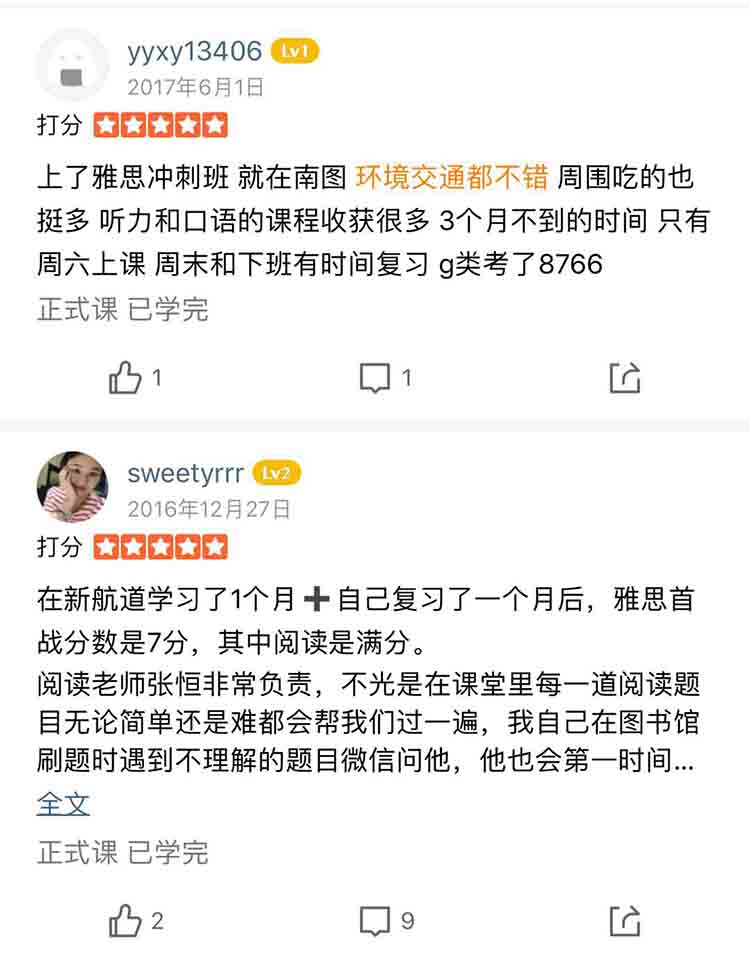This screenshot has width=750, height=958.
Task: Tap the 环境交通都不错 highlighted tag
Action: [452, 178]
